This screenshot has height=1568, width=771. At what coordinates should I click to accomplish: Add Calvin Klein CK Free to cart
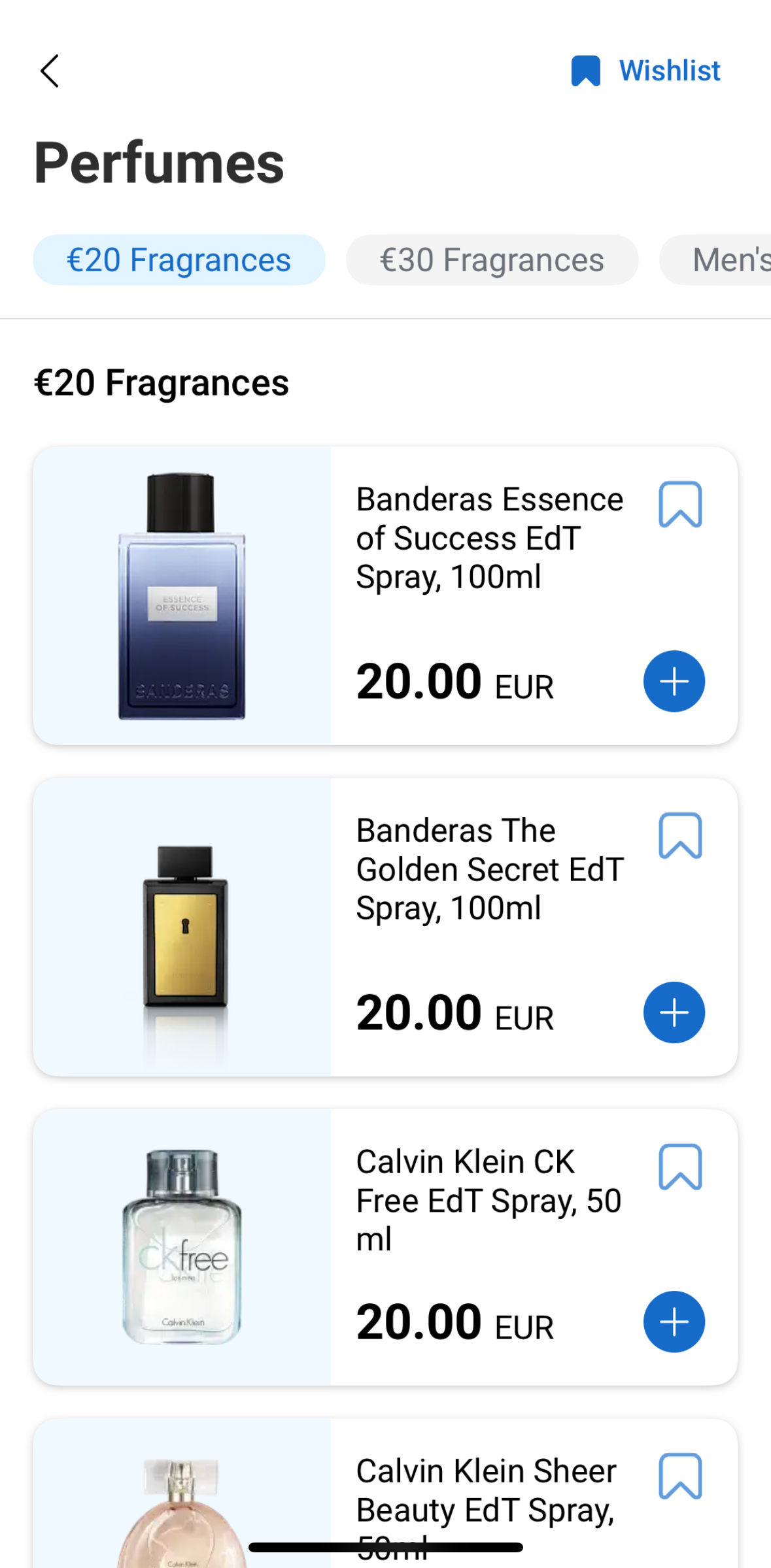click(x=674, y=1321)
